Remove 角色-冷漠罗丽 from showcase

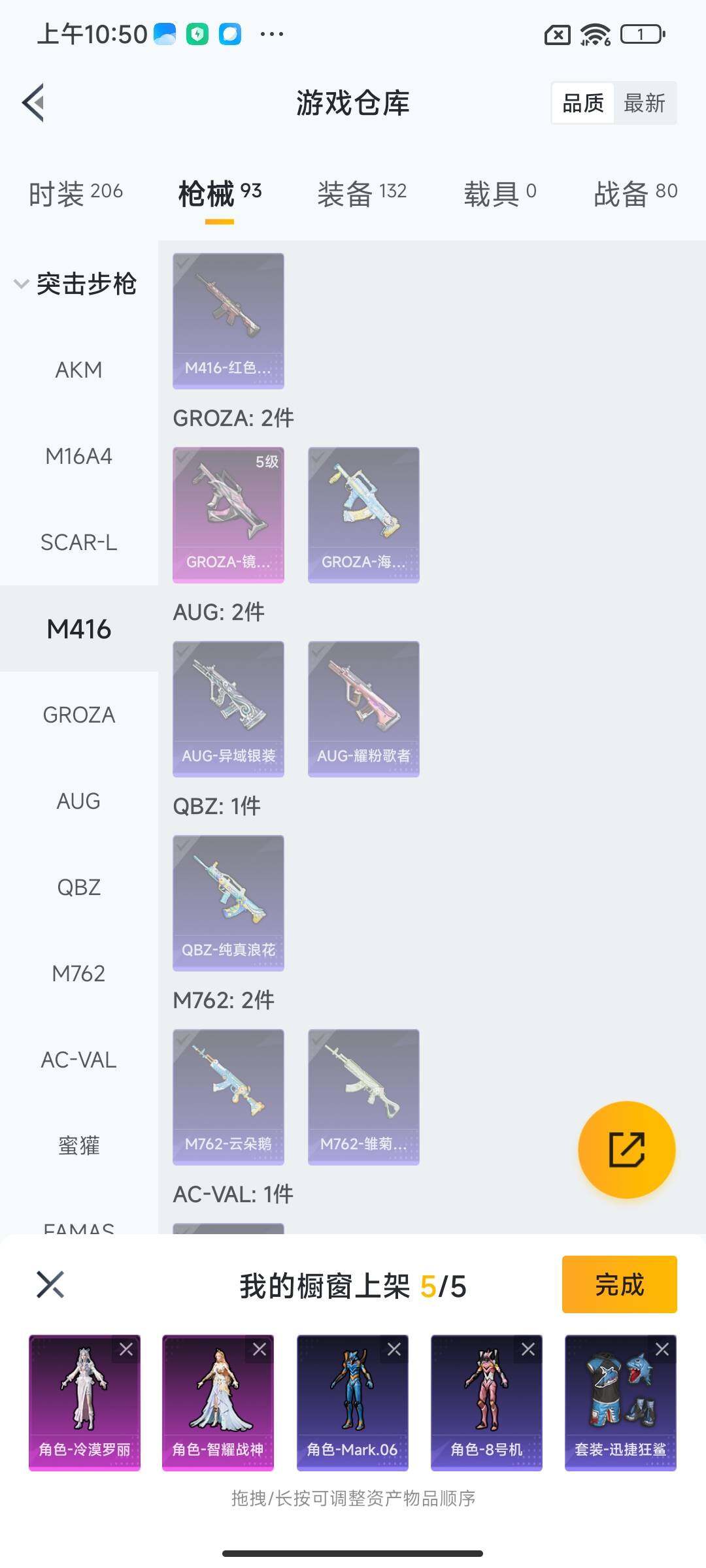tap(126, 1348)
